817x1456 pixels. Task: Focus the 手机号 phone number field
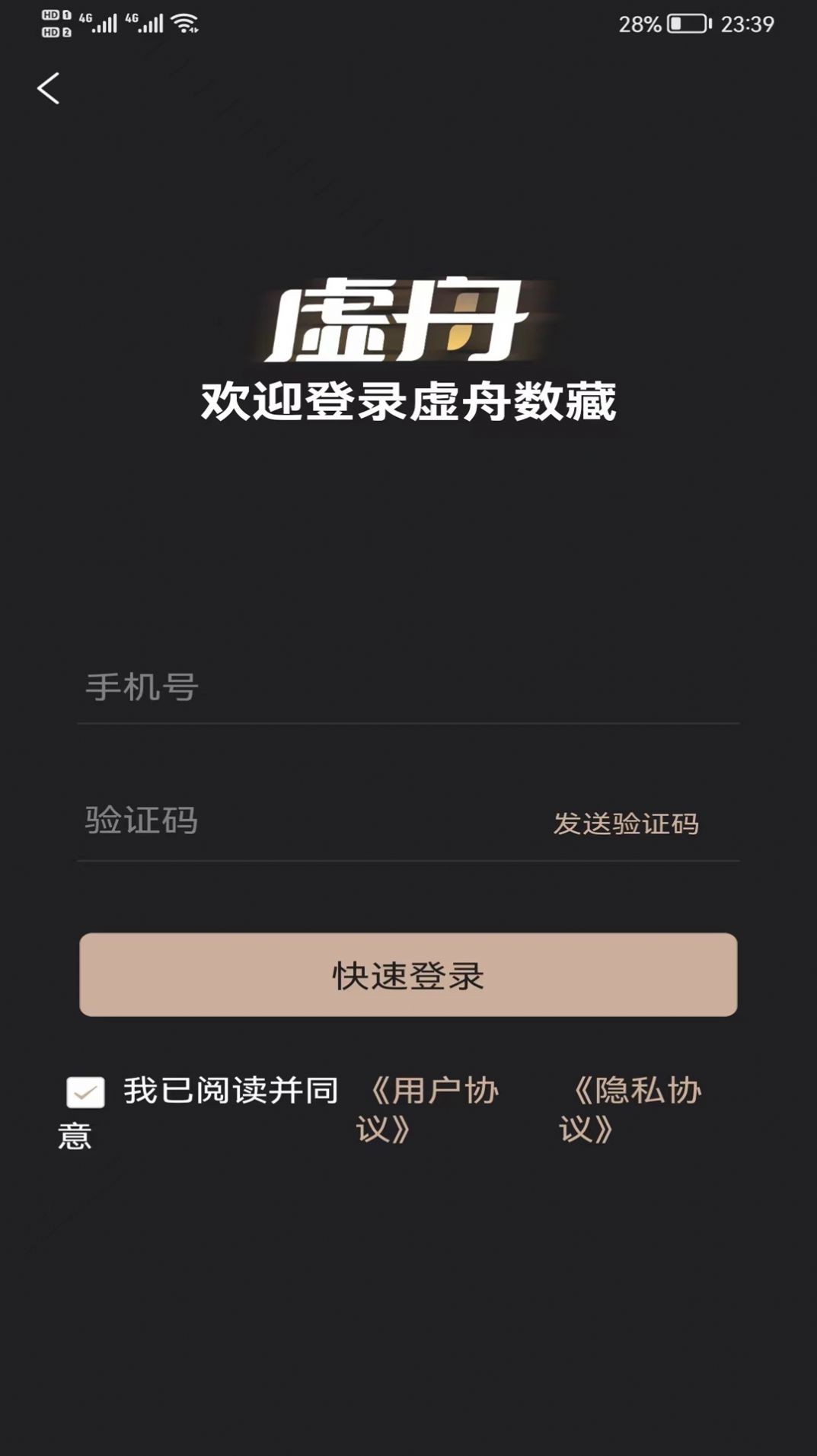pyautogui.click(x=408, y=687)
